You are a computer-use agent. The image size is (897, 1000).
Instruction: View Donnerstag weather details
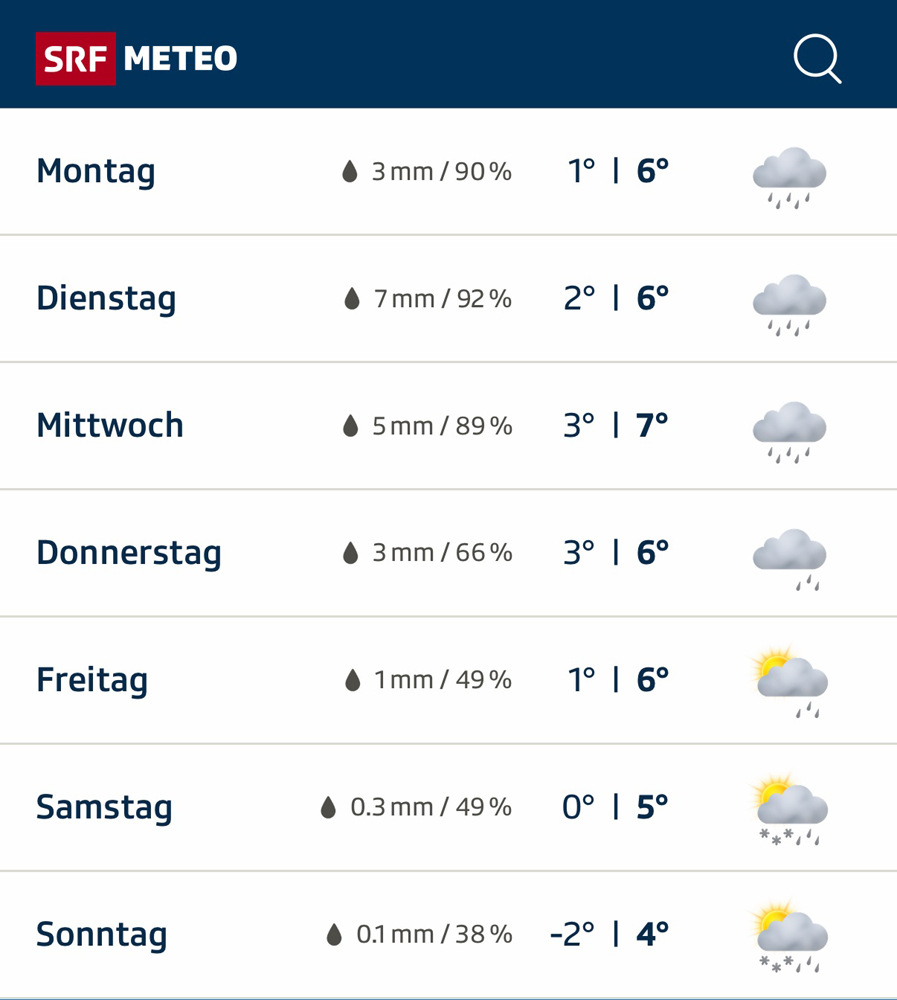[x=448, y=553]
